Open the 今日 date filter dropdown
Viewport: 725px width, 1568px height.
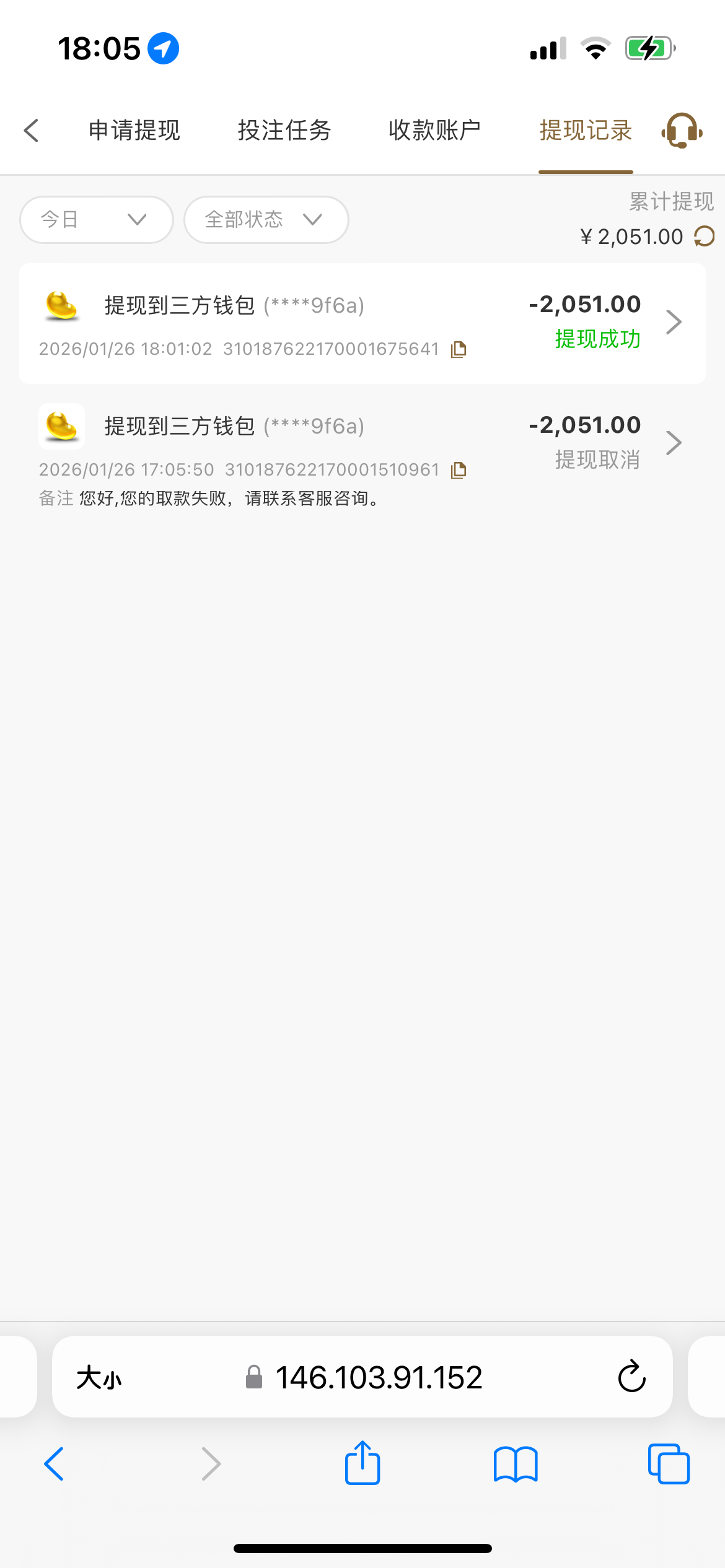tap(95, 219)
